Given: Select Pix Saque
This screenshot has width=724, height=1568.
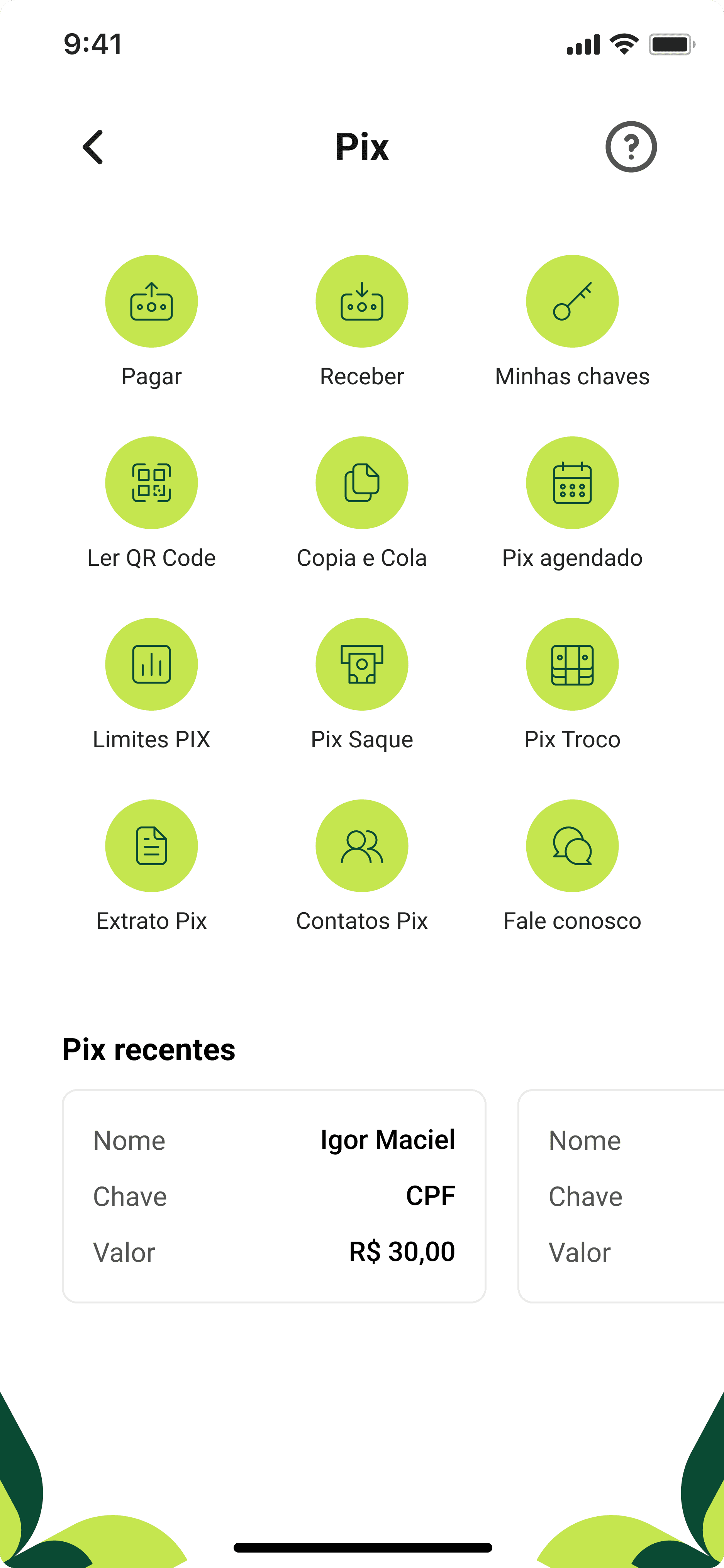Looking at the screenshot, I should (361, 664).
